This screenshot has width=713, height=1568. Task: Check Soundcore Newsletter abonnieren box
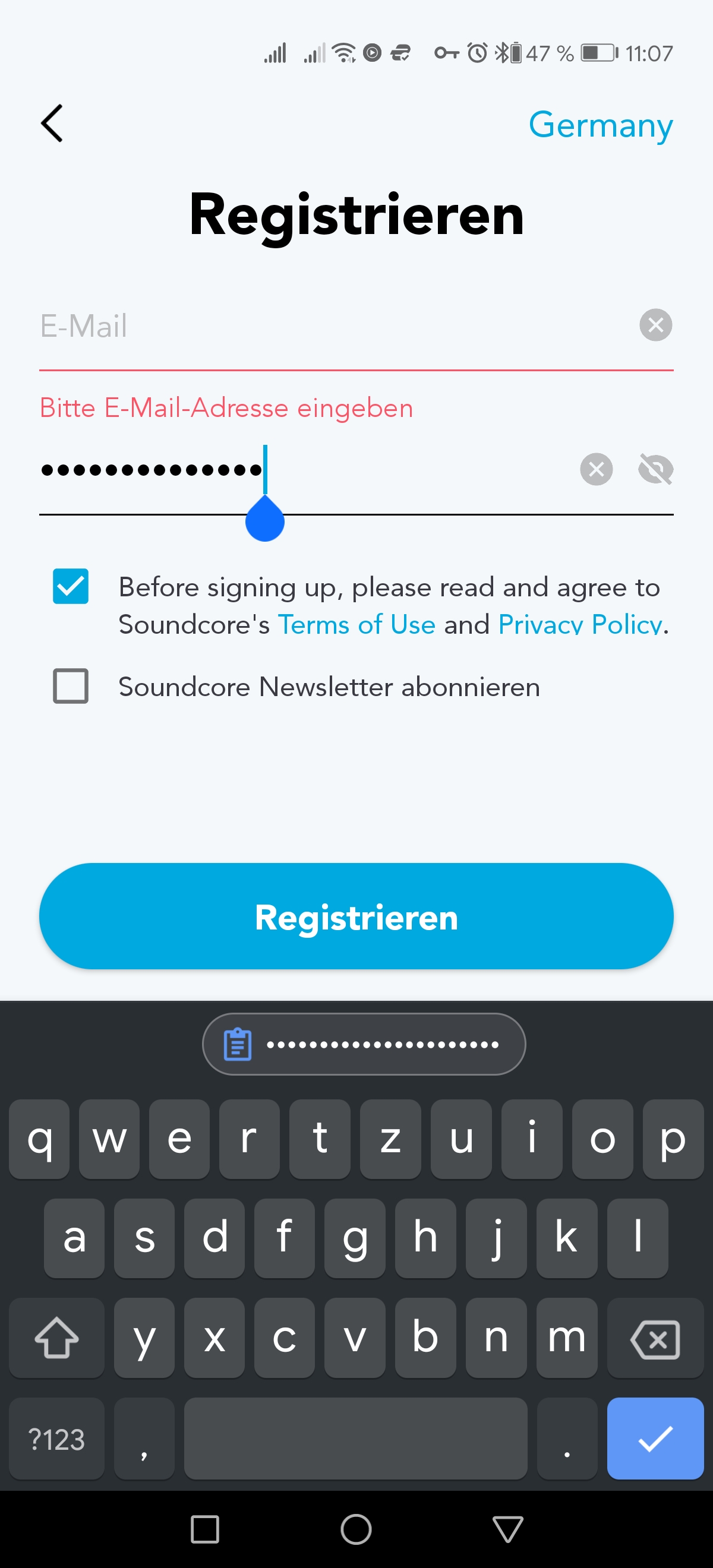[71, 686]
